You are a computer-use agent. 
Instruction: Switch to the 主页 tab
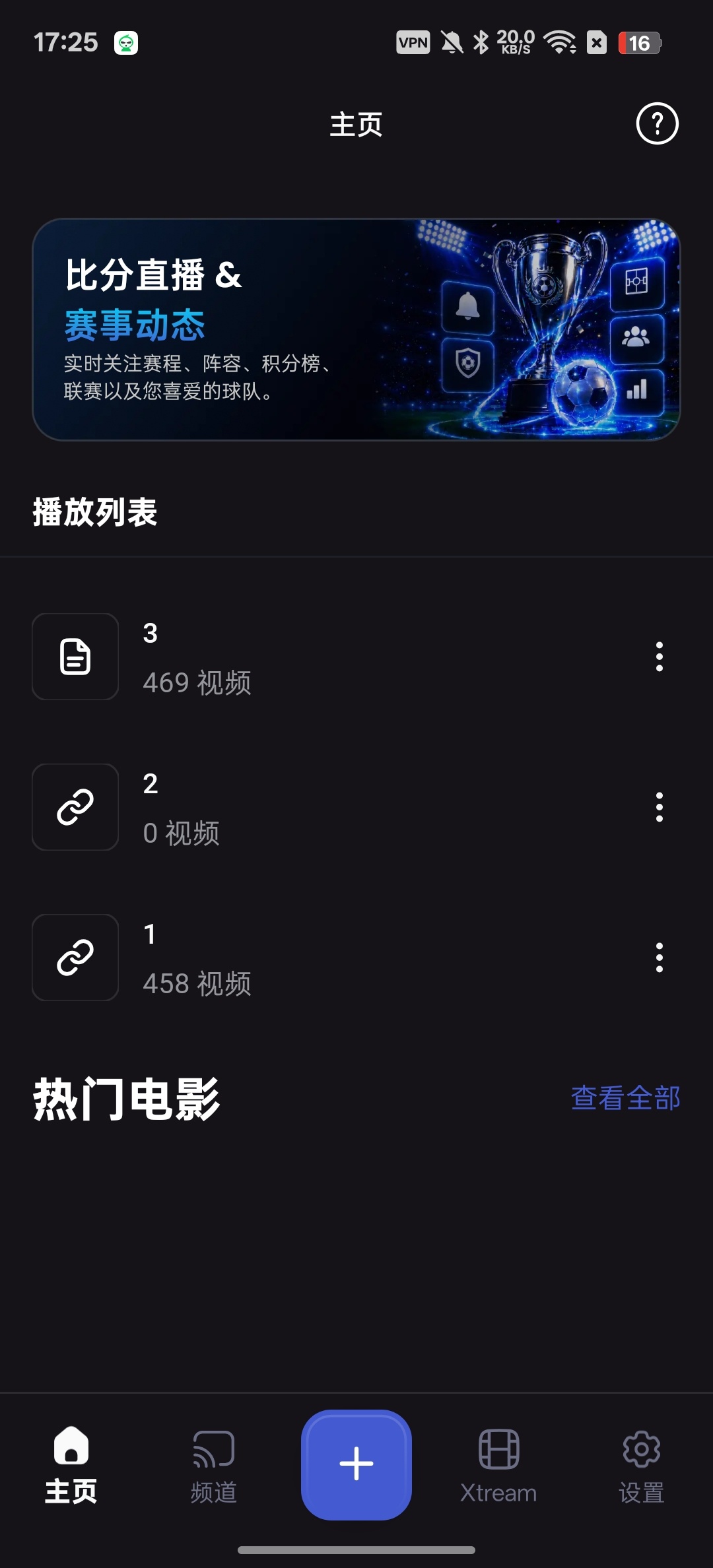tap(71, 1465)
